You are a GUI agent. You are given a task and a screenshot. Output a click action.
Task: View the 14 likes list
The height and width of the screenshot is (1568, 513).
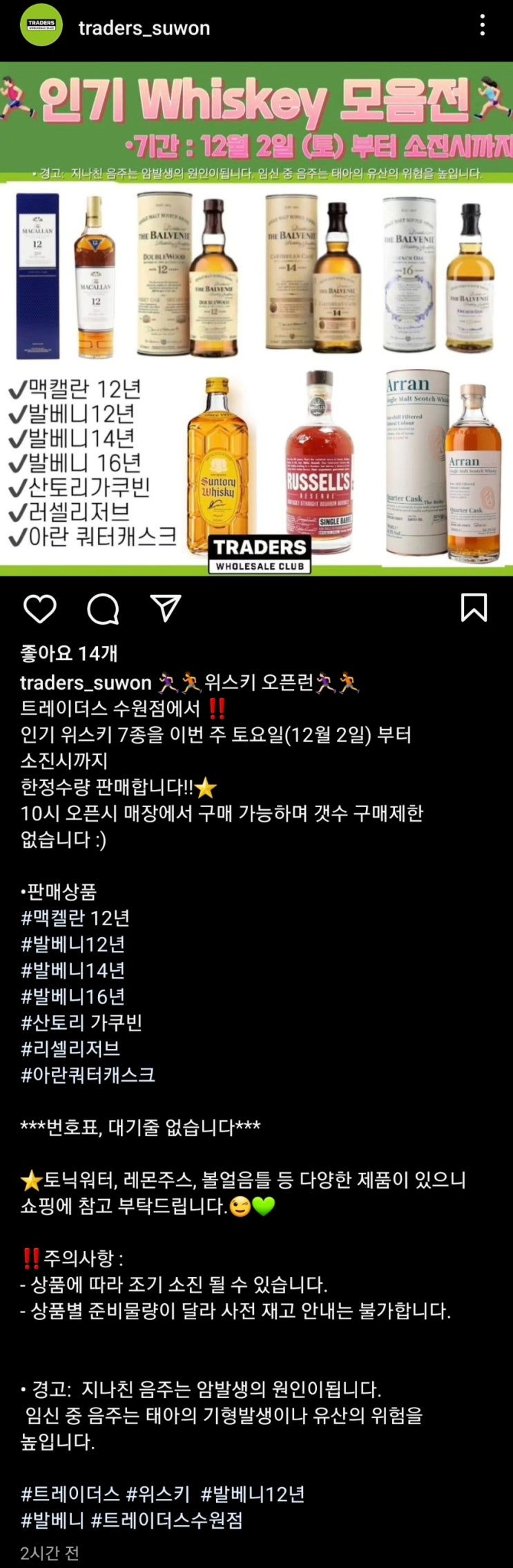69,653
